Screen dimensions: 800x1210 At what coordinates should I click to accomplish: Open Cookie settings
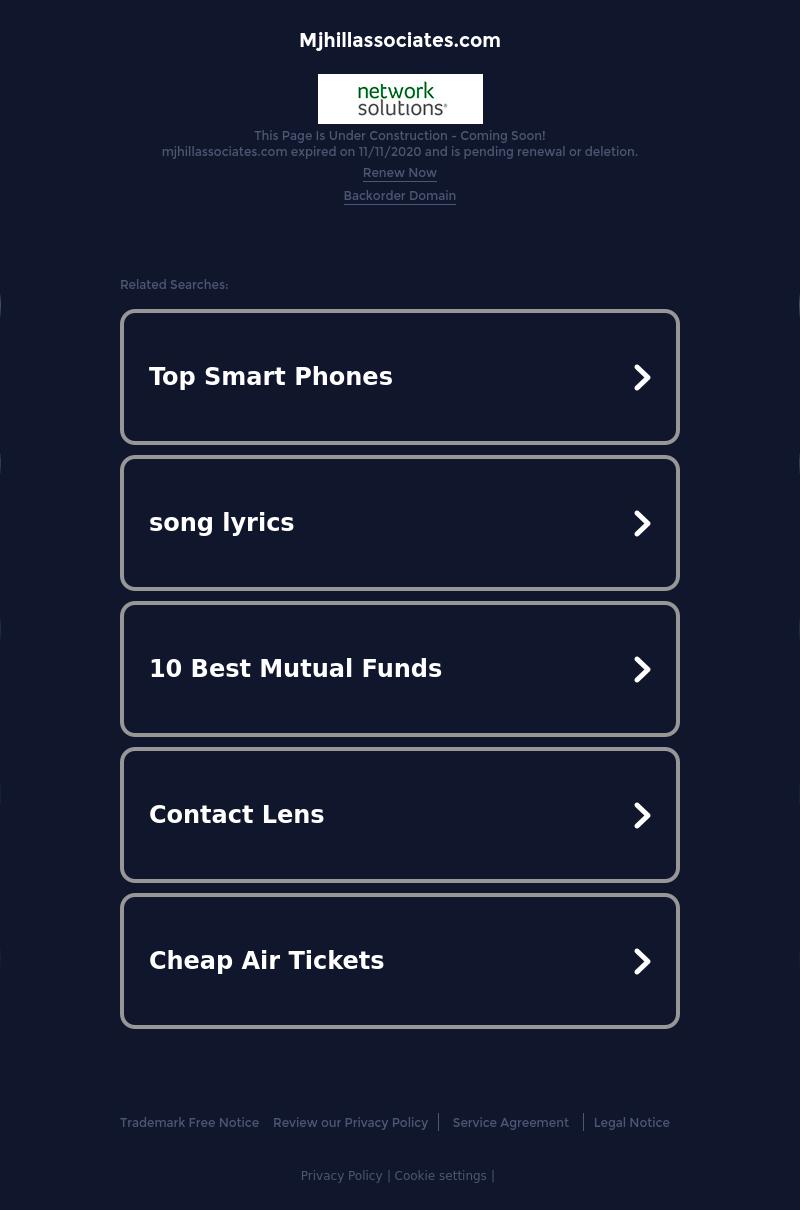point(440,1176)
